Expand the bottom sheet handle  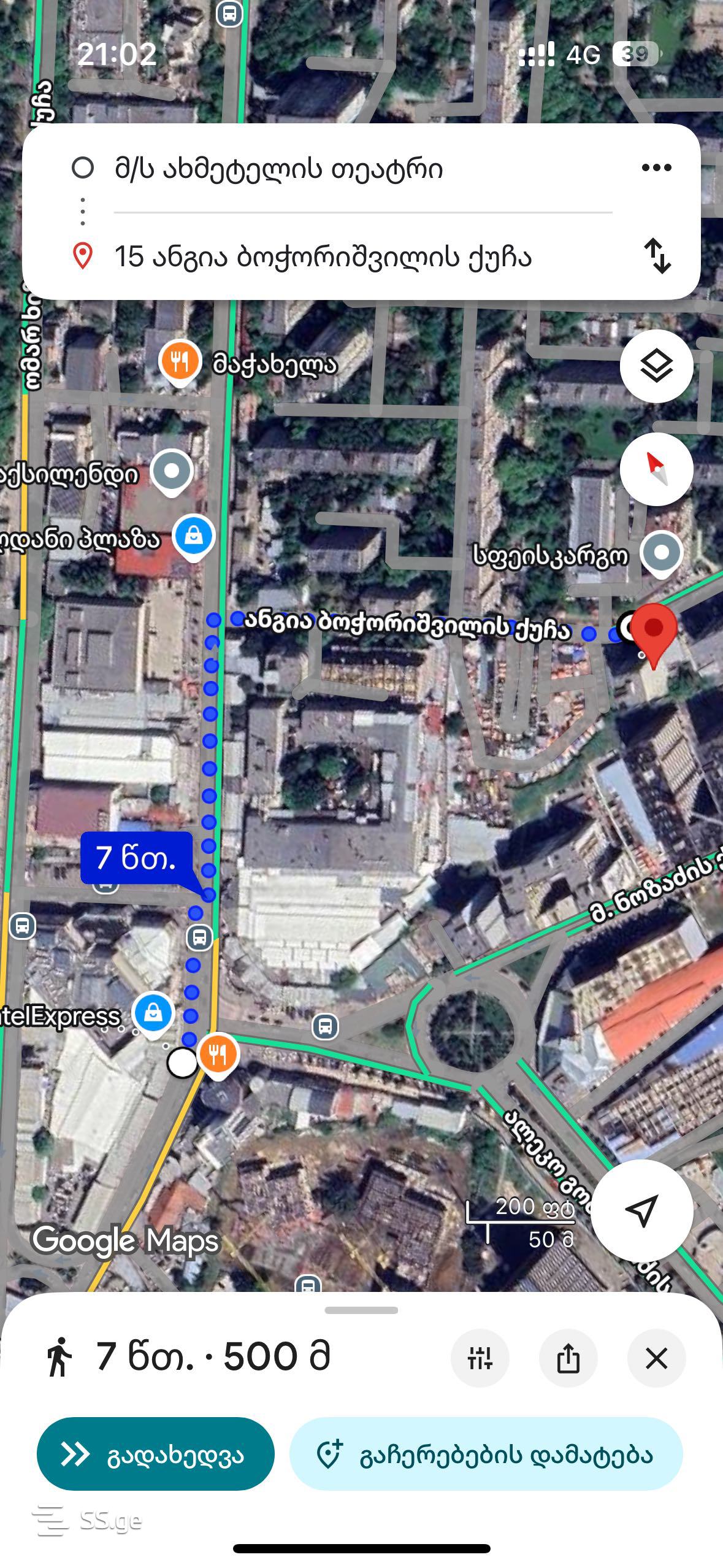coord(361,1310)
